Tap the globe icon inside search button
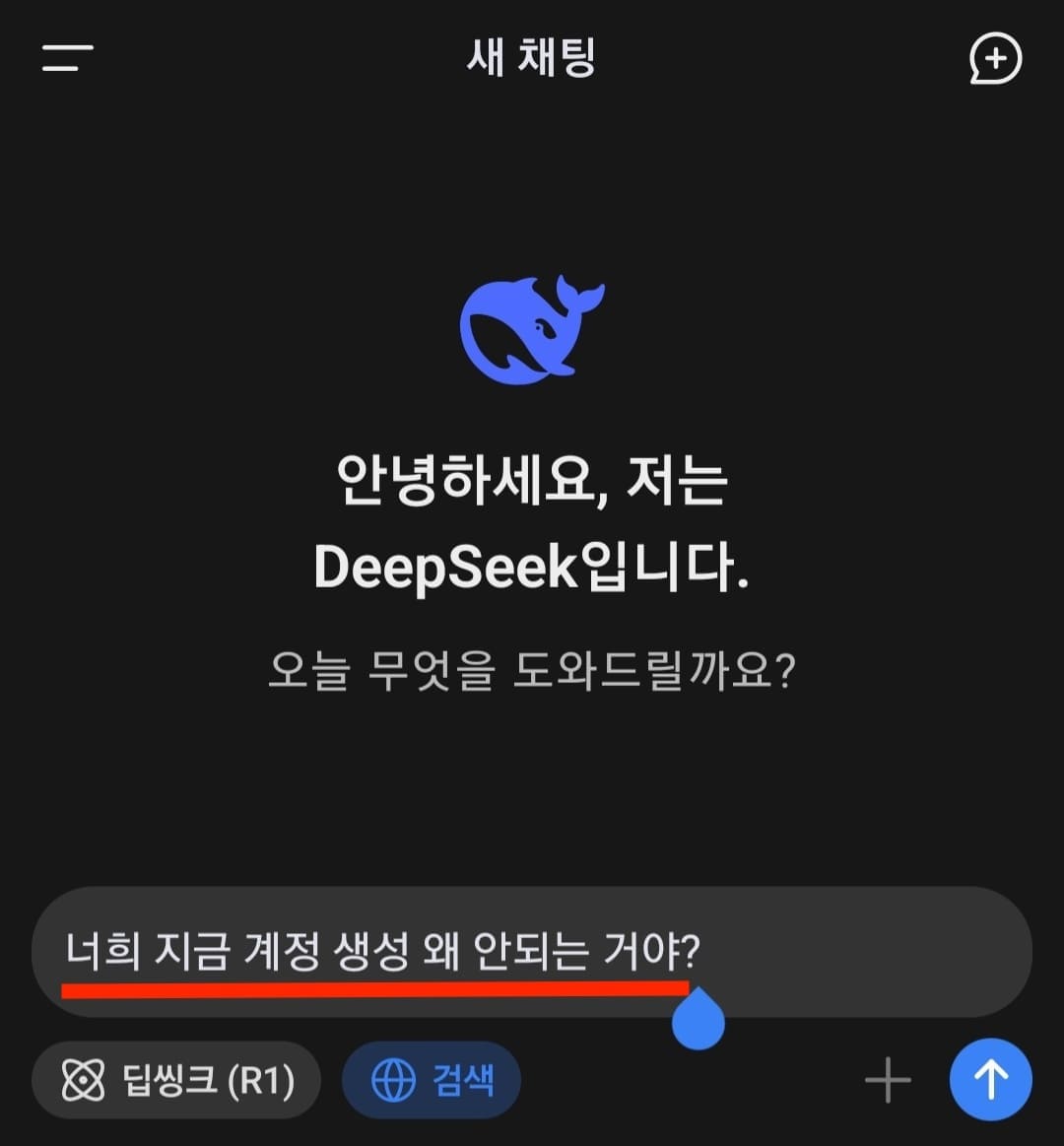 click(x=396, y=1079)
